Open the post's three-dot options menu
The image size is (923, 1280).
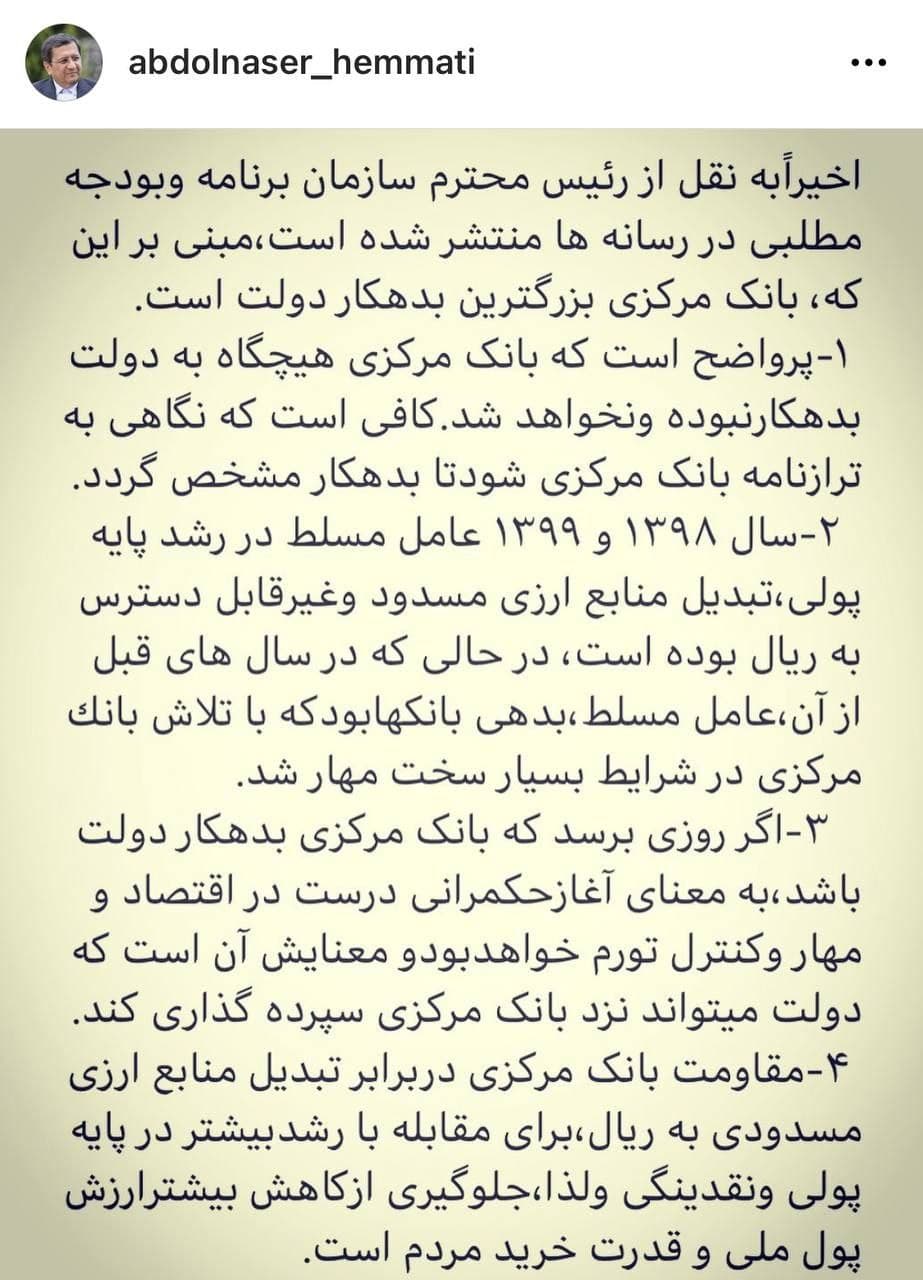click(867, 63)
